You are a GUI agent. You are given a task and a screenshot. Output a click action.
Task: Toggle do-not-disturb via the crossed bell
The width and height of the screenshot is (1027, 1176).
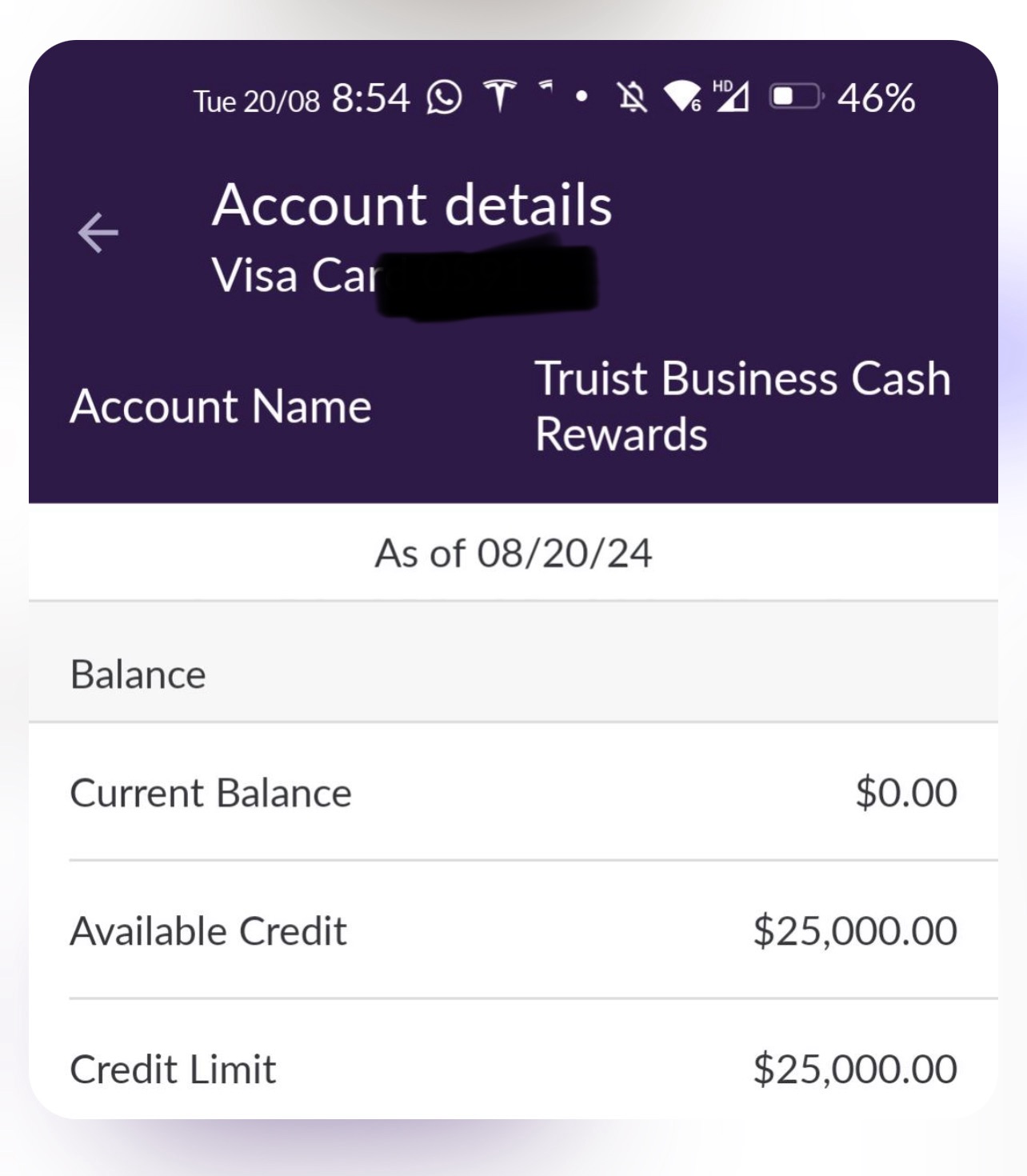[631, 98]
